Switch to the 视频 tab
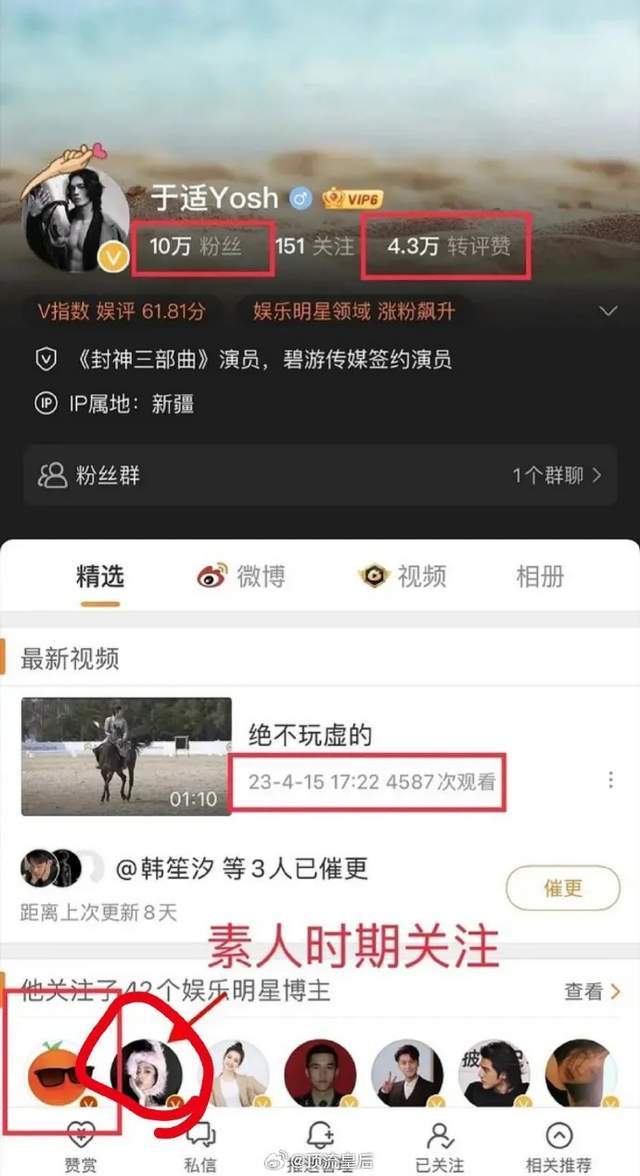The height and width of the screenshot is (1176, 640). point(401,577)
